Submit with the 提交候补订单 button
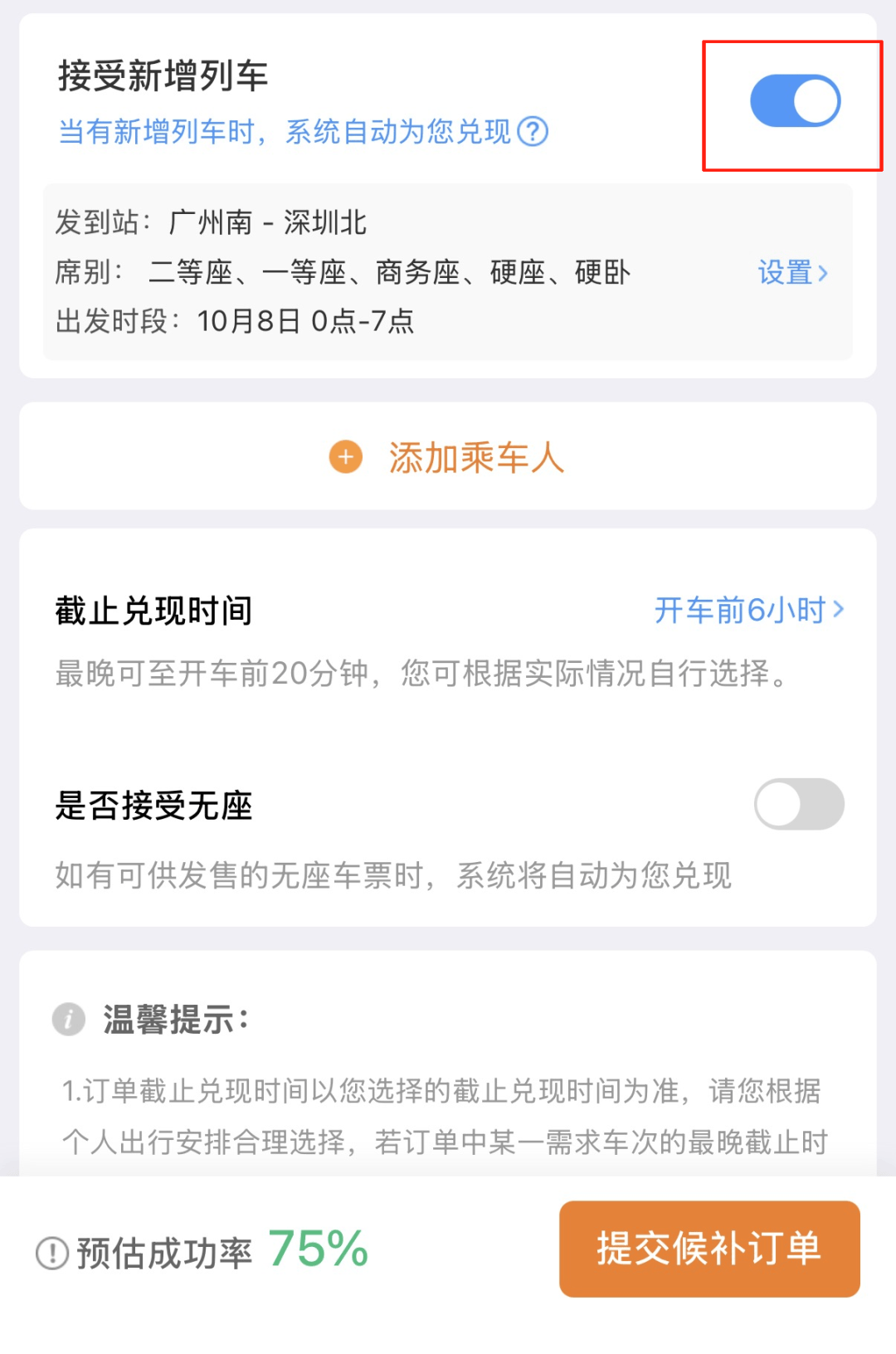 point(709,1249)
